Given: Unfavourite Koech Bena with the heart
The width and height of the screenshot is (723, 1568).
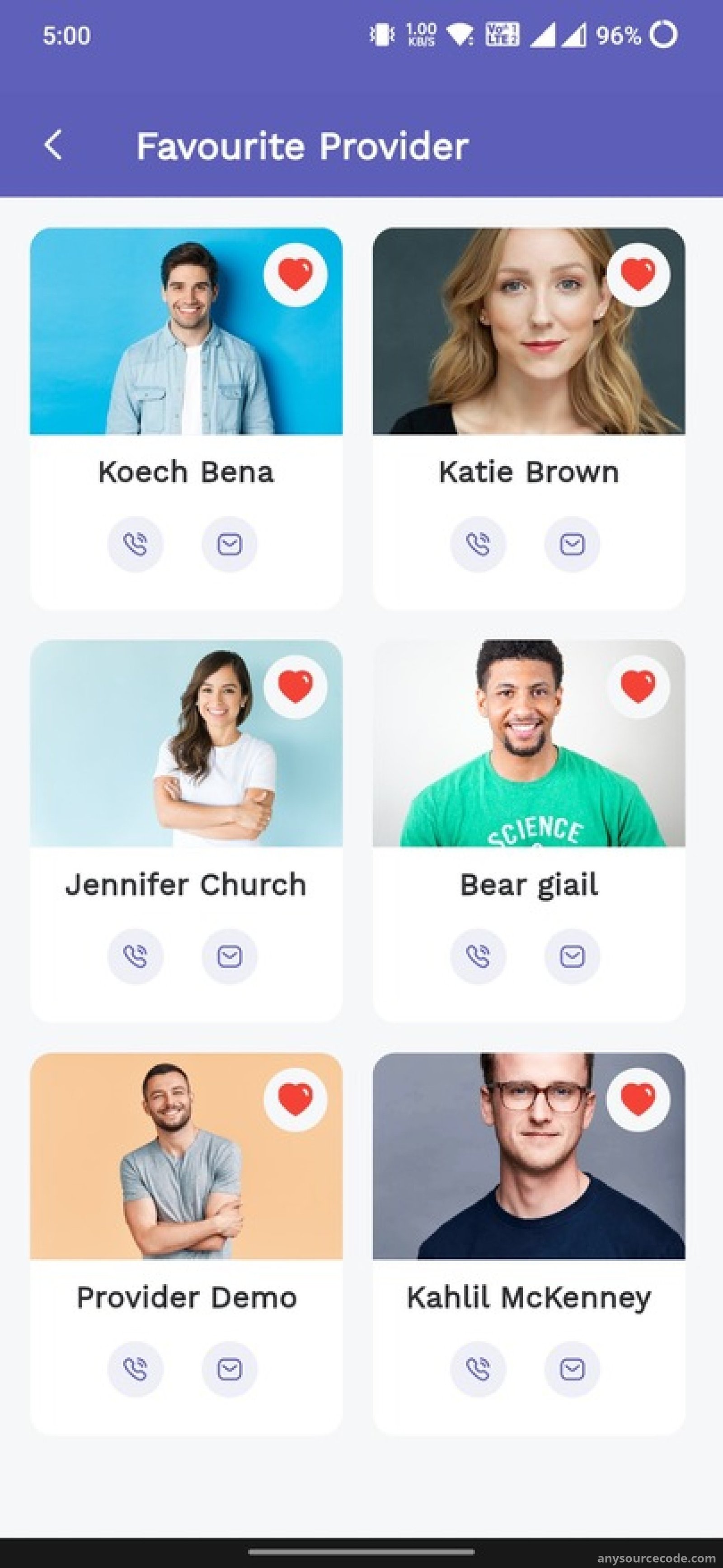Looking at the screenshot, I should 295,274.
